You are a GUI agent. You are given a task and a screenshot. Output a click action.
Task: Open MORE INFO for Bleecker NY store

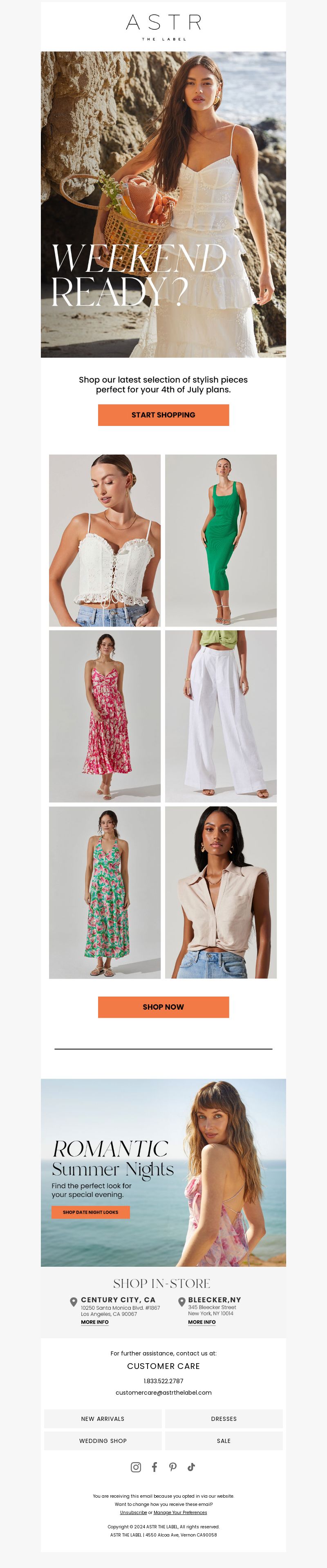pyautogui.click(x=202, y=1322)
